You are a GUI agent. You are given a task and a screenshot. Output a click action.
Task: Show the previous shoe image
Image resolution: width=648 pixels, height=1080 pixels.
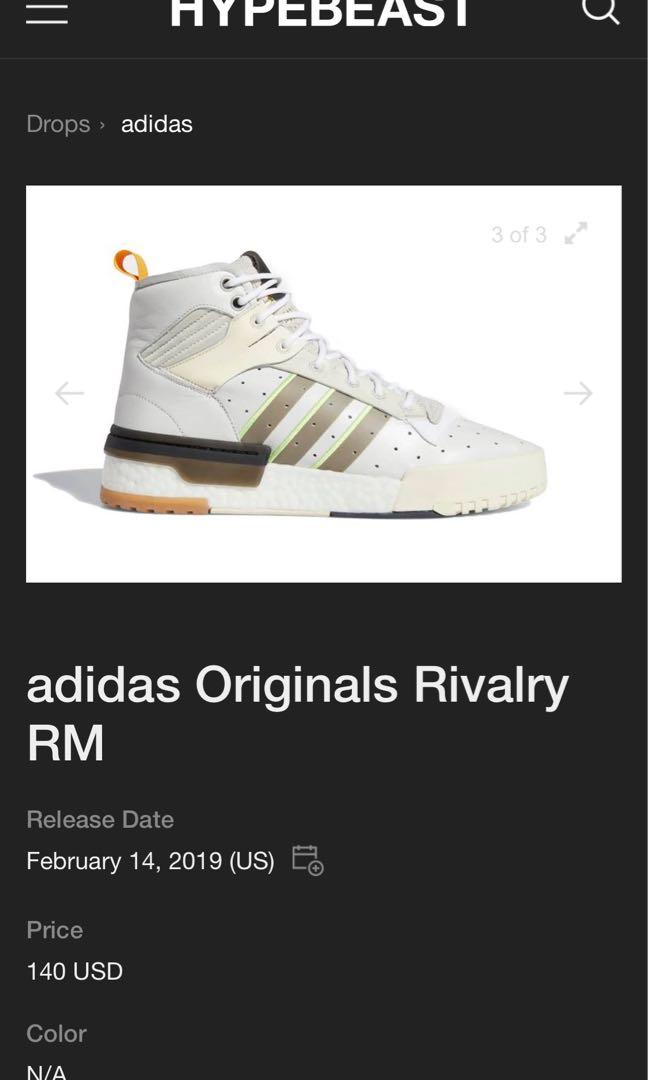tap(69, 393)
